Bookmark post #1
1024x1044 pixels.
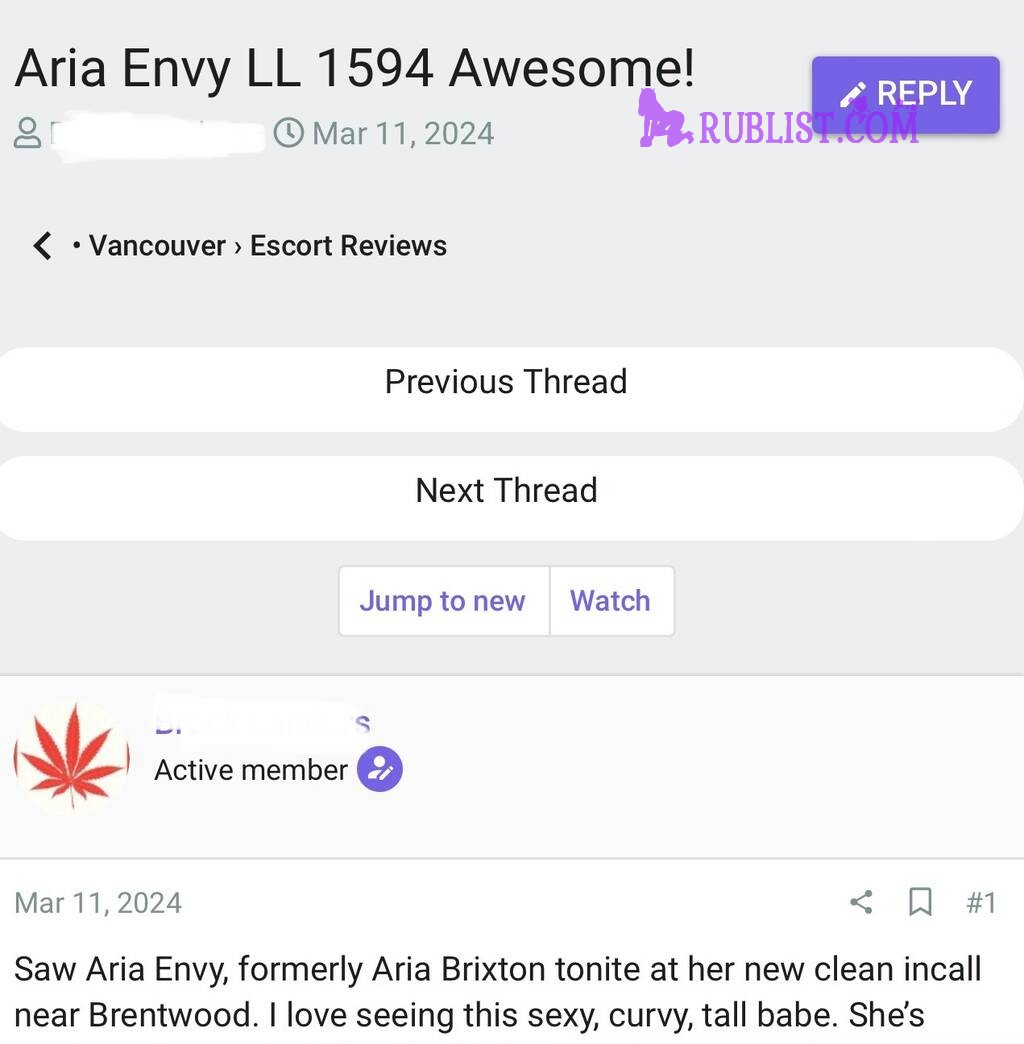pos(920,902)
